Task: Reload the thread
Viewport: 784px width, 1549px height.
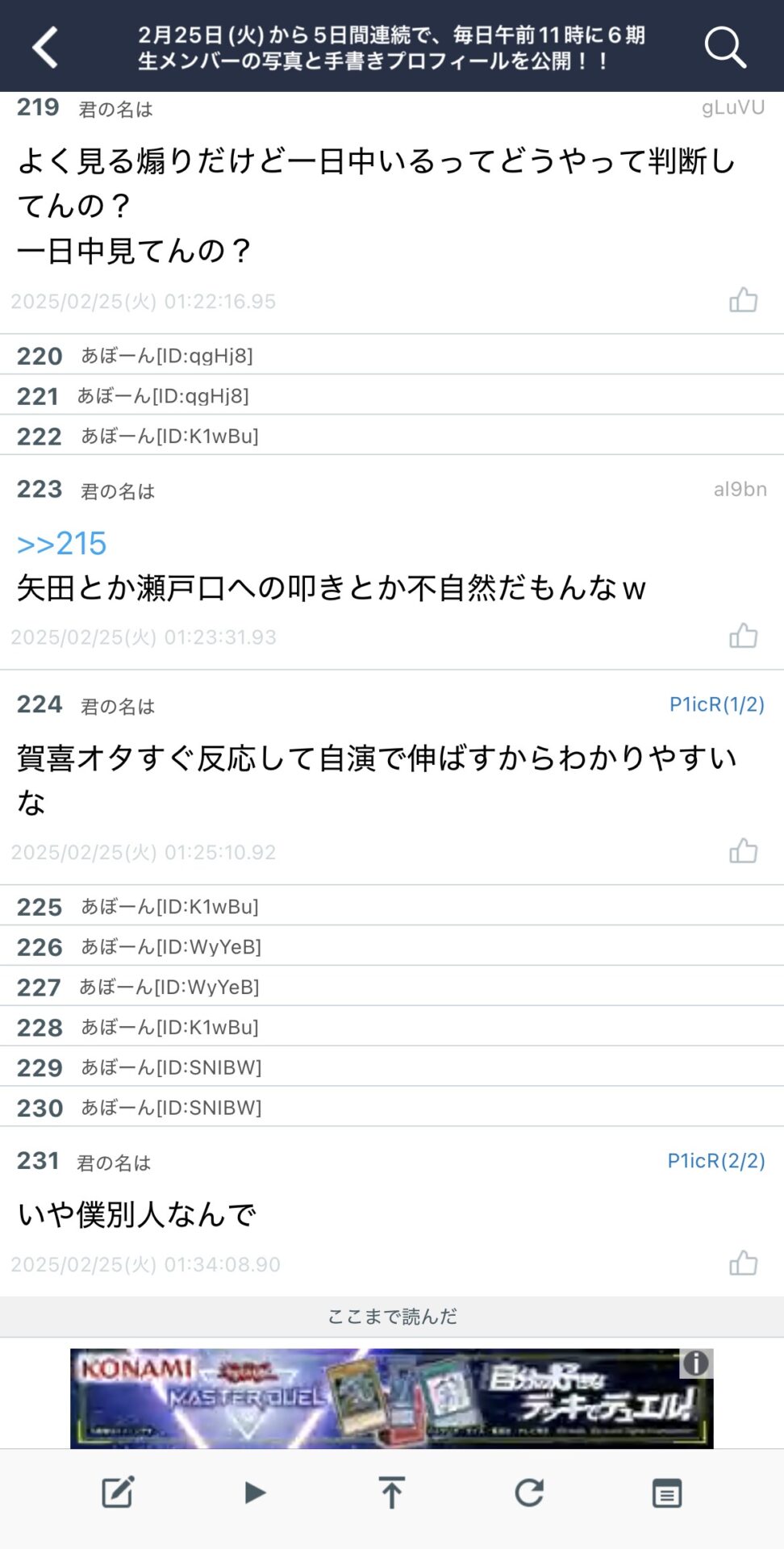Action: coord(529,1493)
